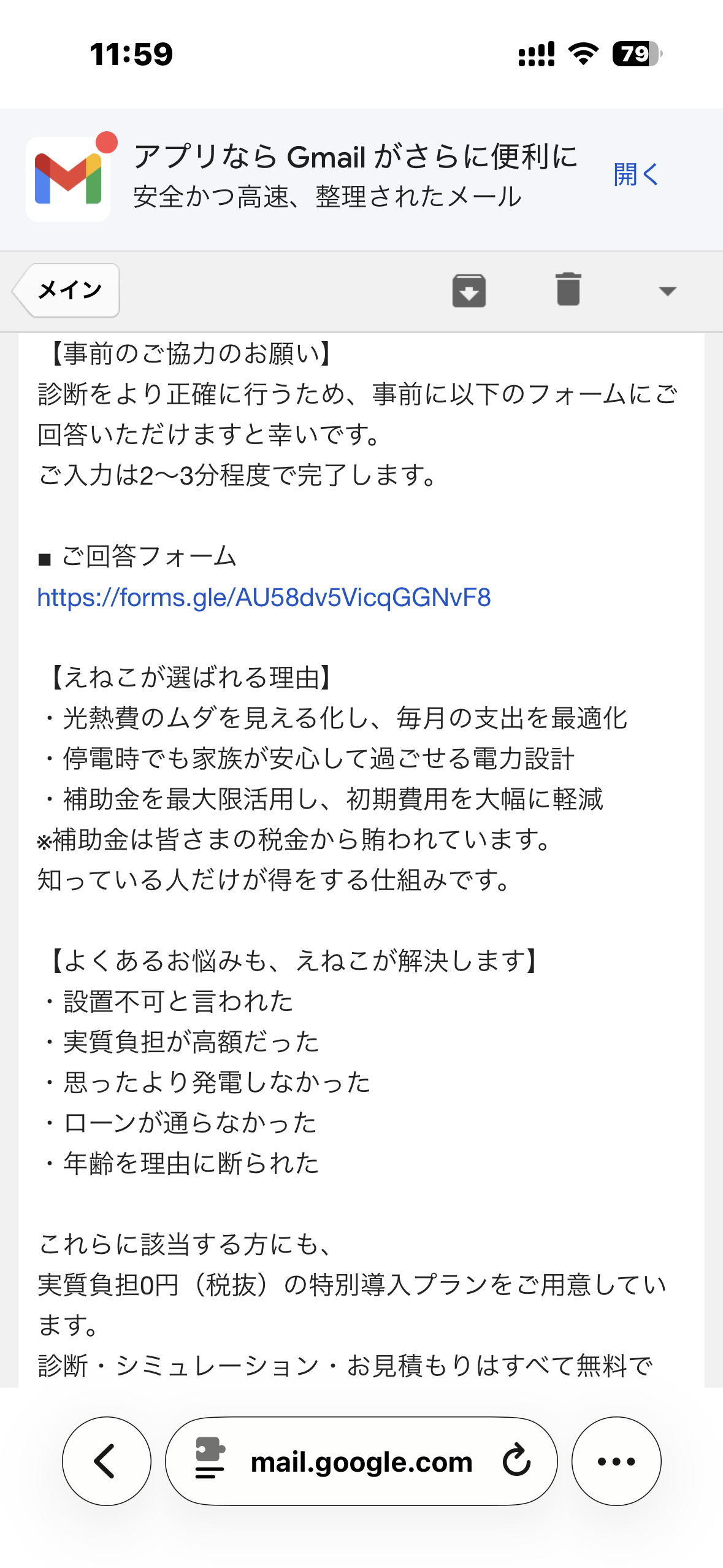The image size is (723, 1568).
Task: Archive this email
Action: (x=469, y=290)
